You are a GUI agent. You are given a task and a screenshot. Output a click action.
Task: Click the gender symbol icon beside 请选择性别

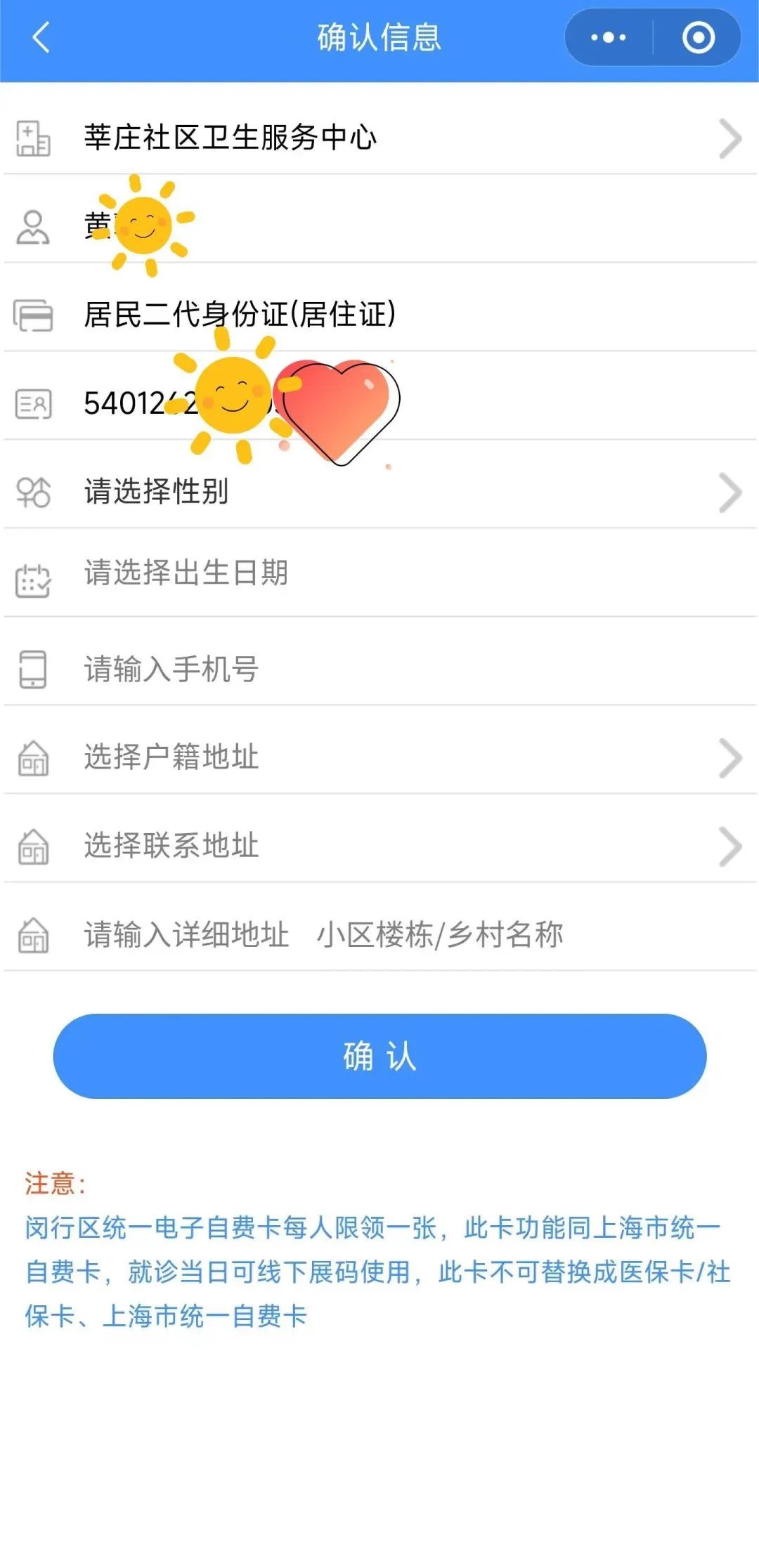click(x=33, y=494)
